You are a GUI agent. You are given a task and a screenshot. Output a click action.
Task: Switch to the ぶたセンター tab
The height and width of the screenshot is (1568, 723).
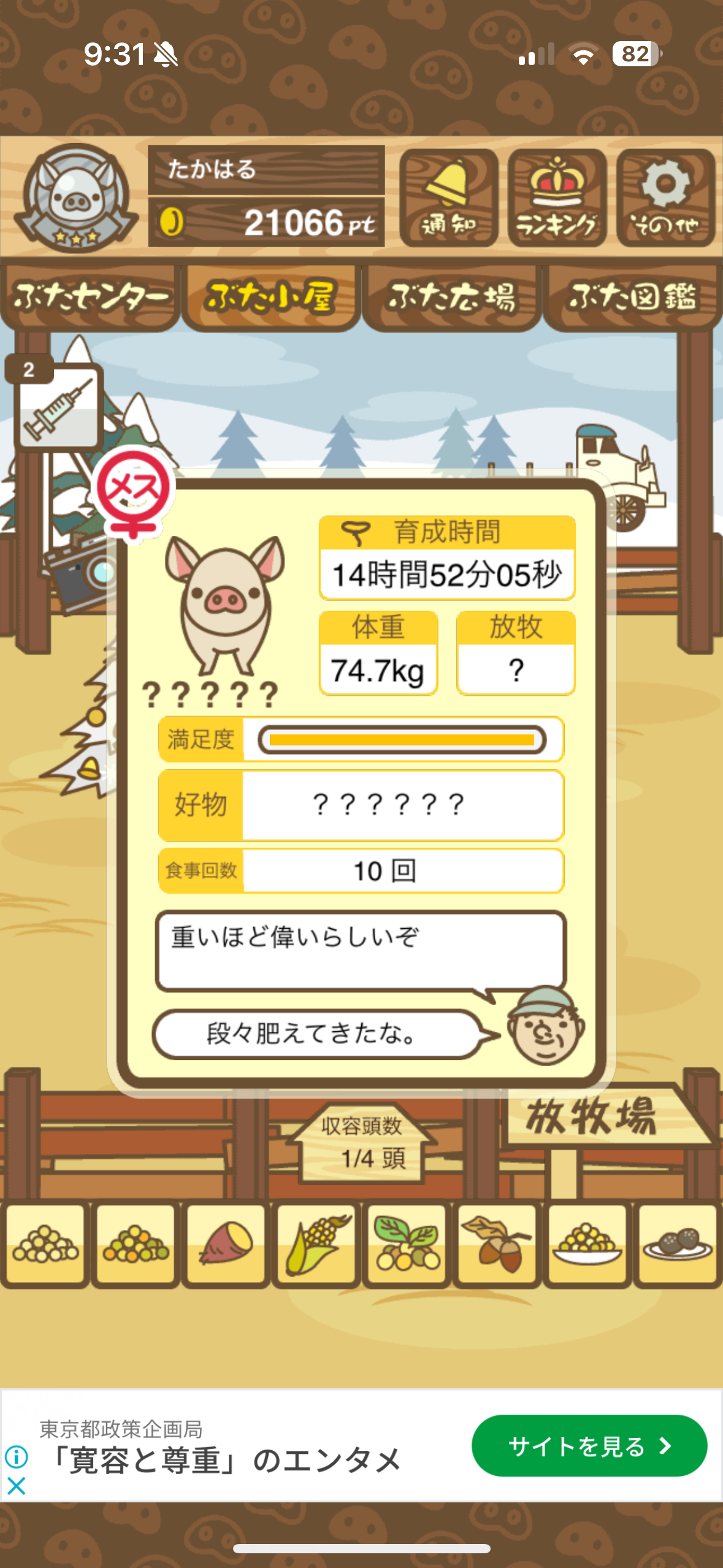click(x=90, y=298)
